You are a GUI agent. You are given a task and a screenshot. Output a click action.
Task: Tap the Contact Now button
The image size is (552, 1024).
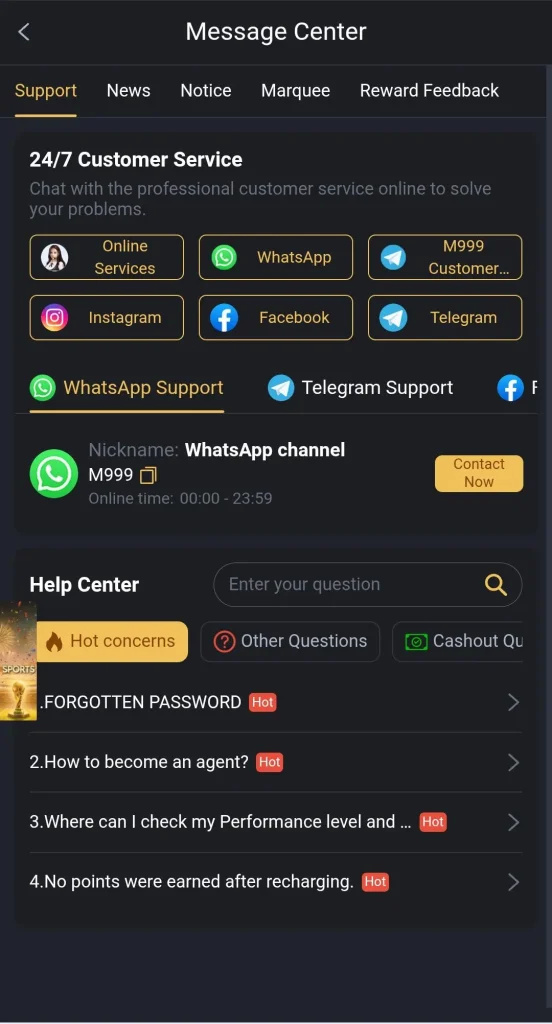click(x=479, y=473)
